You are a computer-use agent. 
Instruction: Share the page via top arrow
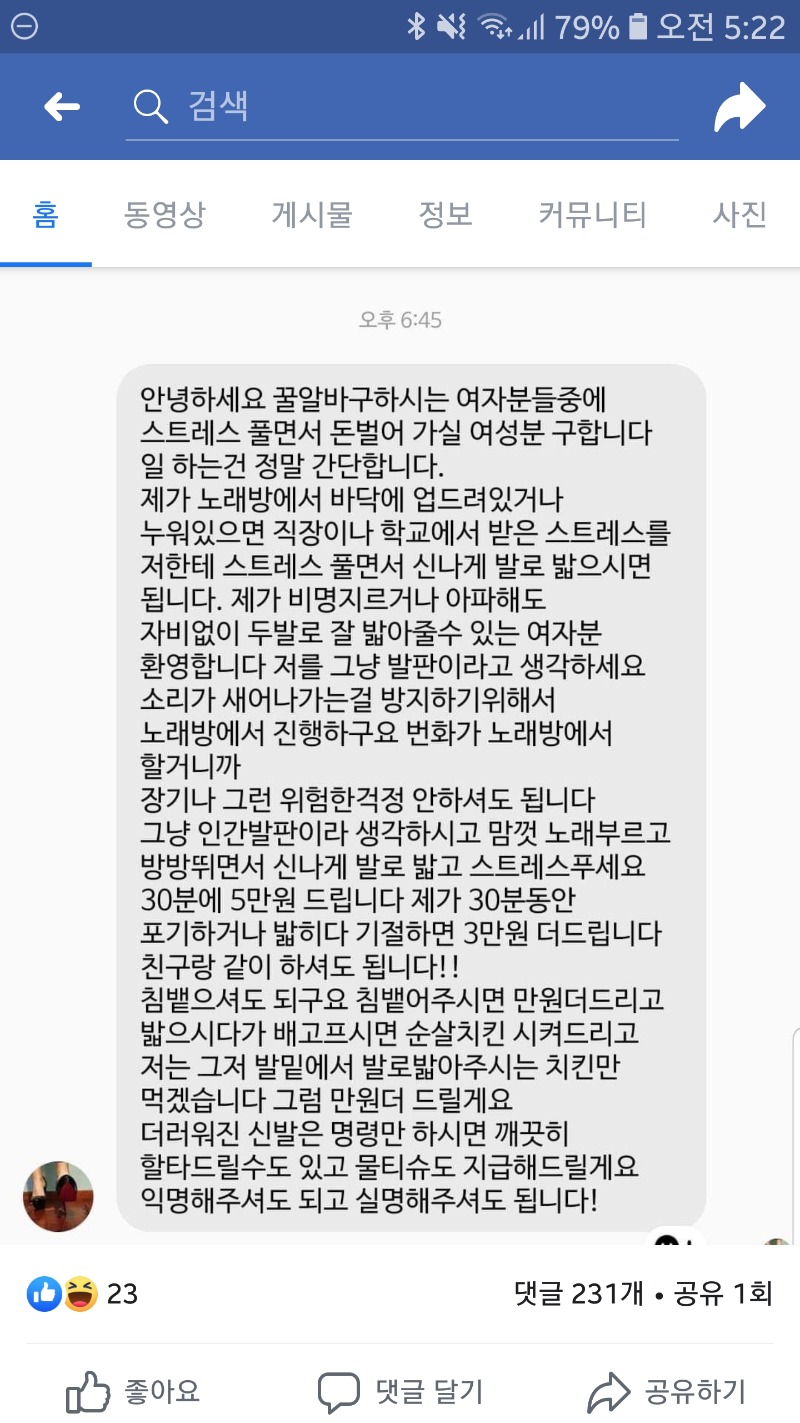[x=739, y=108]
